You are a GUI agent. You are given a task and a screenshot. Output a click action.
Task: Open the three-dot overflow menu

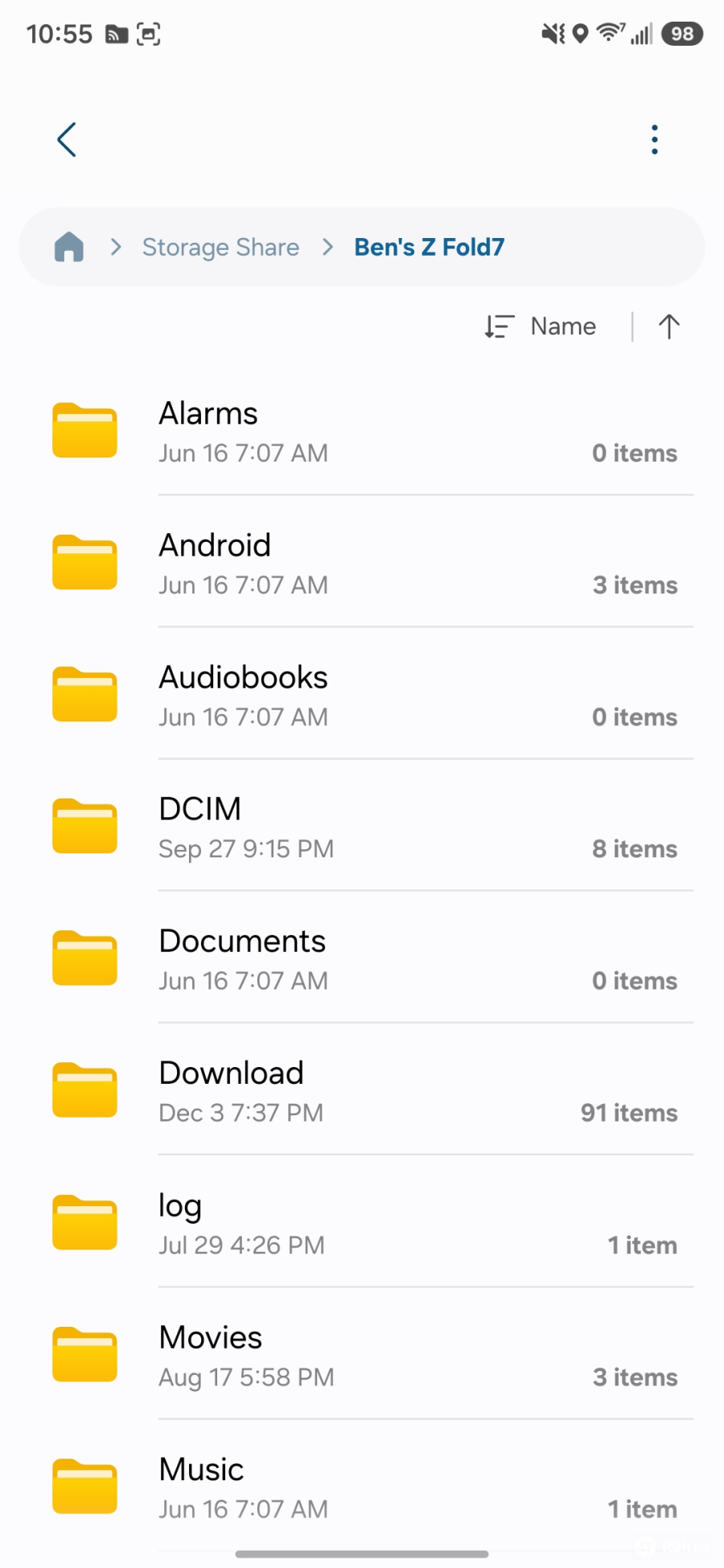pos(655,140)
